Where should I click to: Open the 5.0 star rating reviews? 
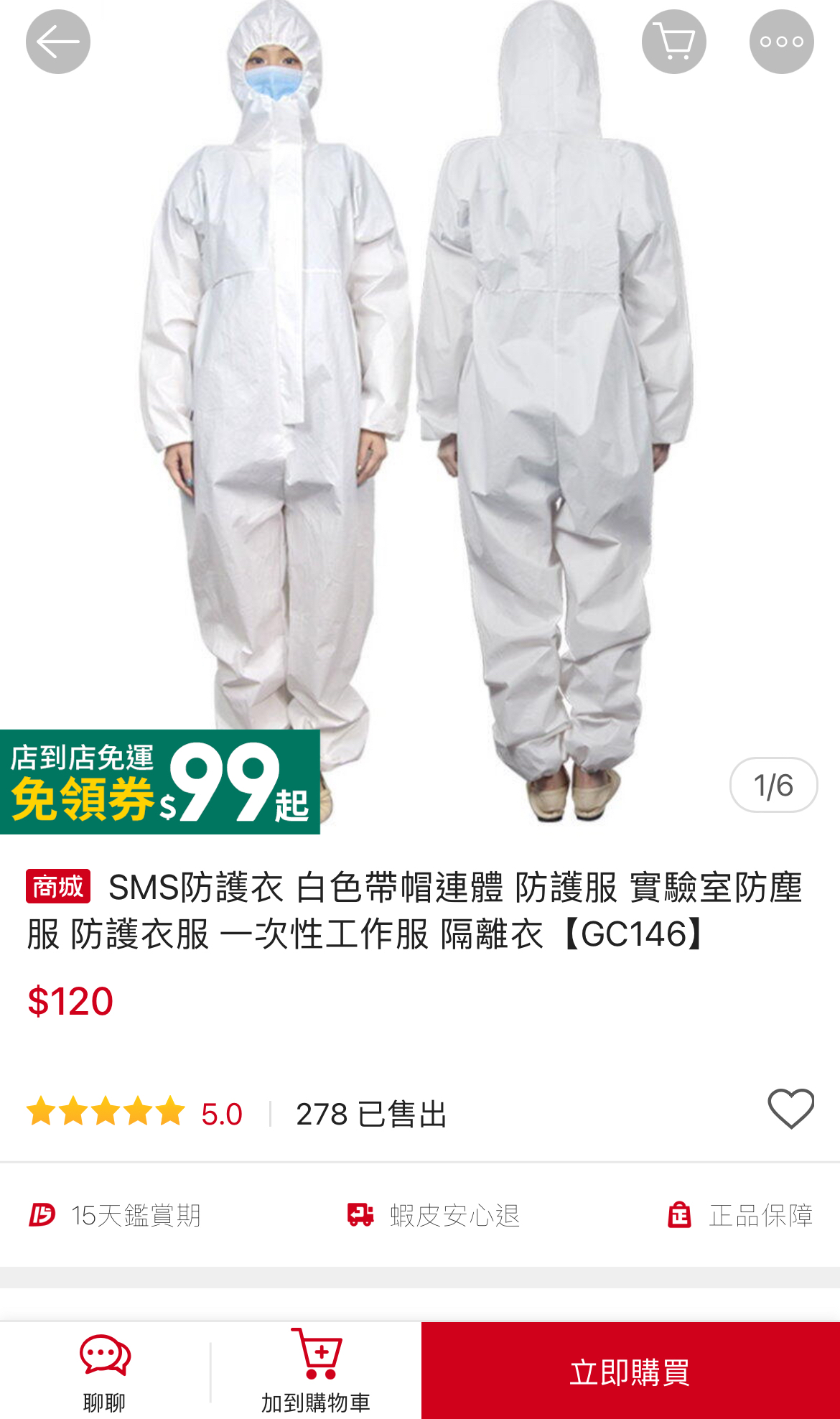pyautogui.click(x=135, y=1113)
